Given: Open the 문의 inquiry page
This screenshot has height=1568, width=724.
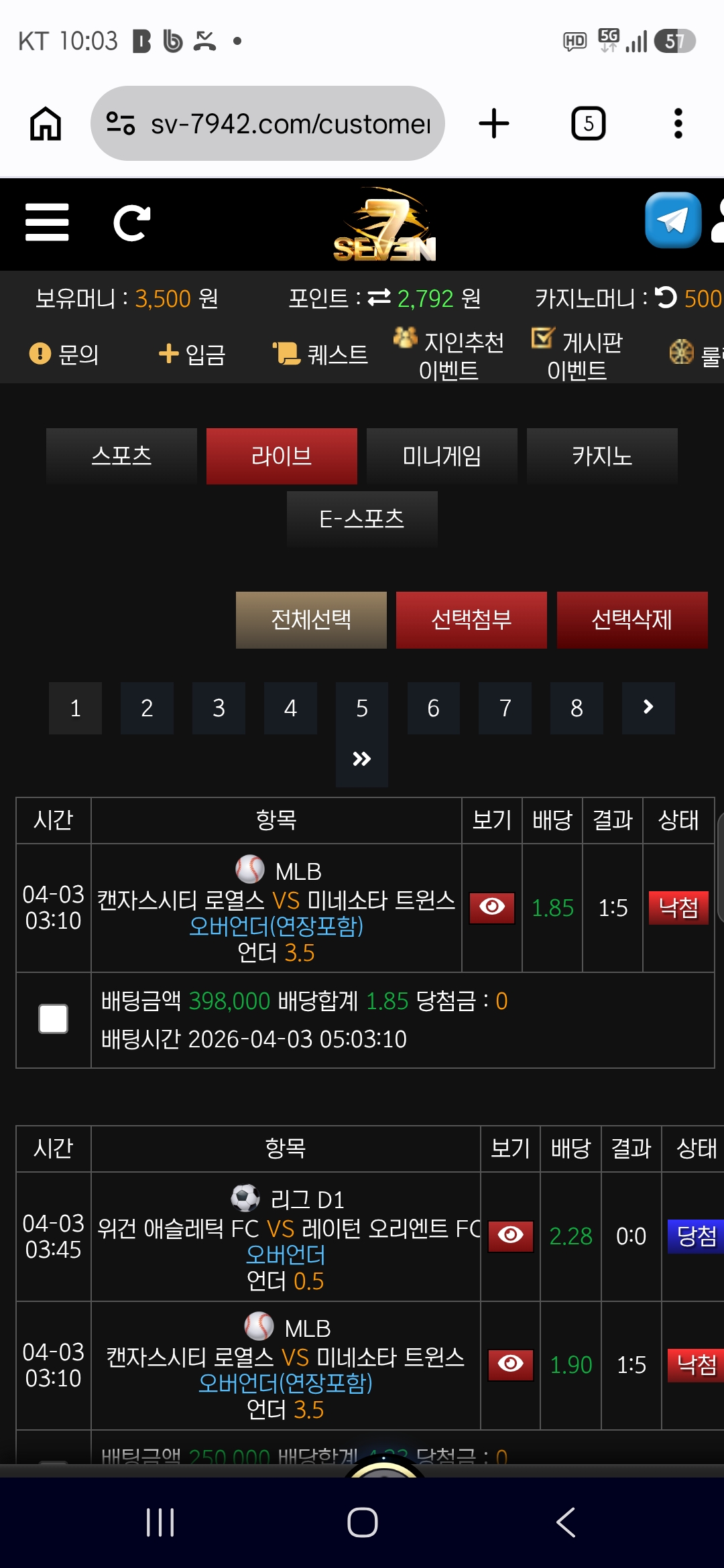Looking at the screenshot, I should [x=65, y=354].
